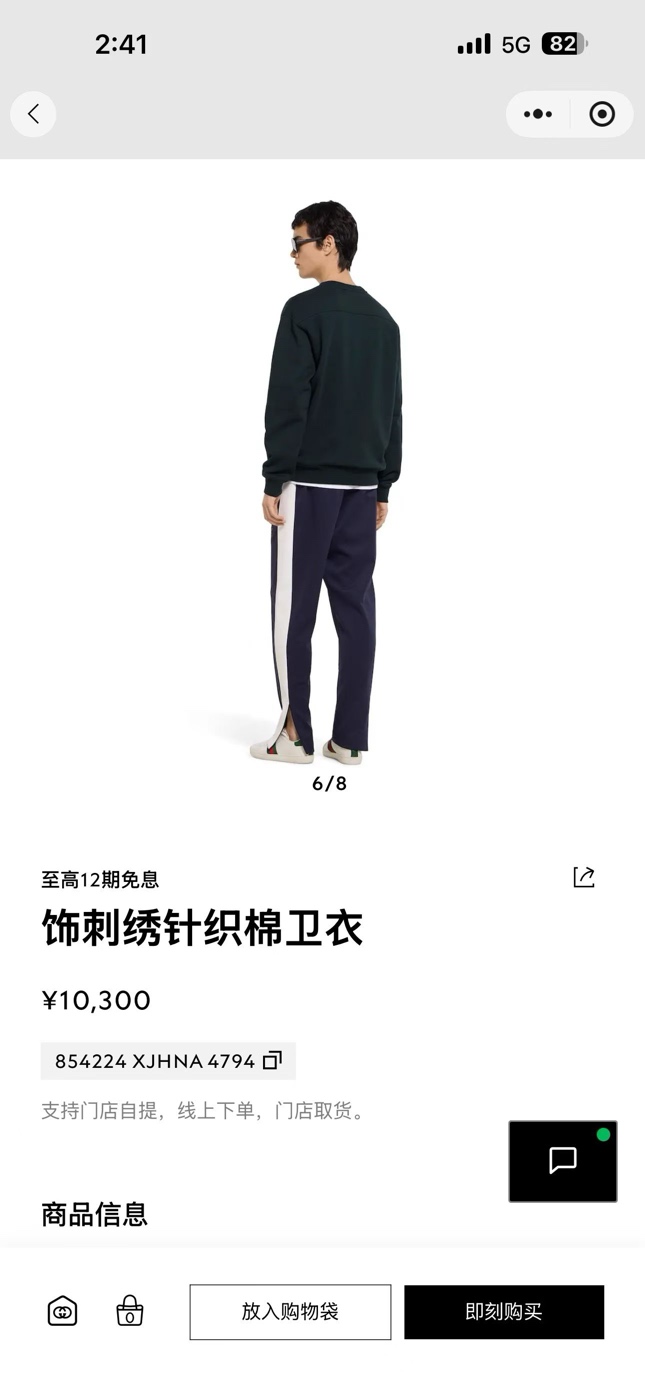645x1398 pixels.
Task: Open the Gucci home logo icon
Action: [x=62, y=1311]
